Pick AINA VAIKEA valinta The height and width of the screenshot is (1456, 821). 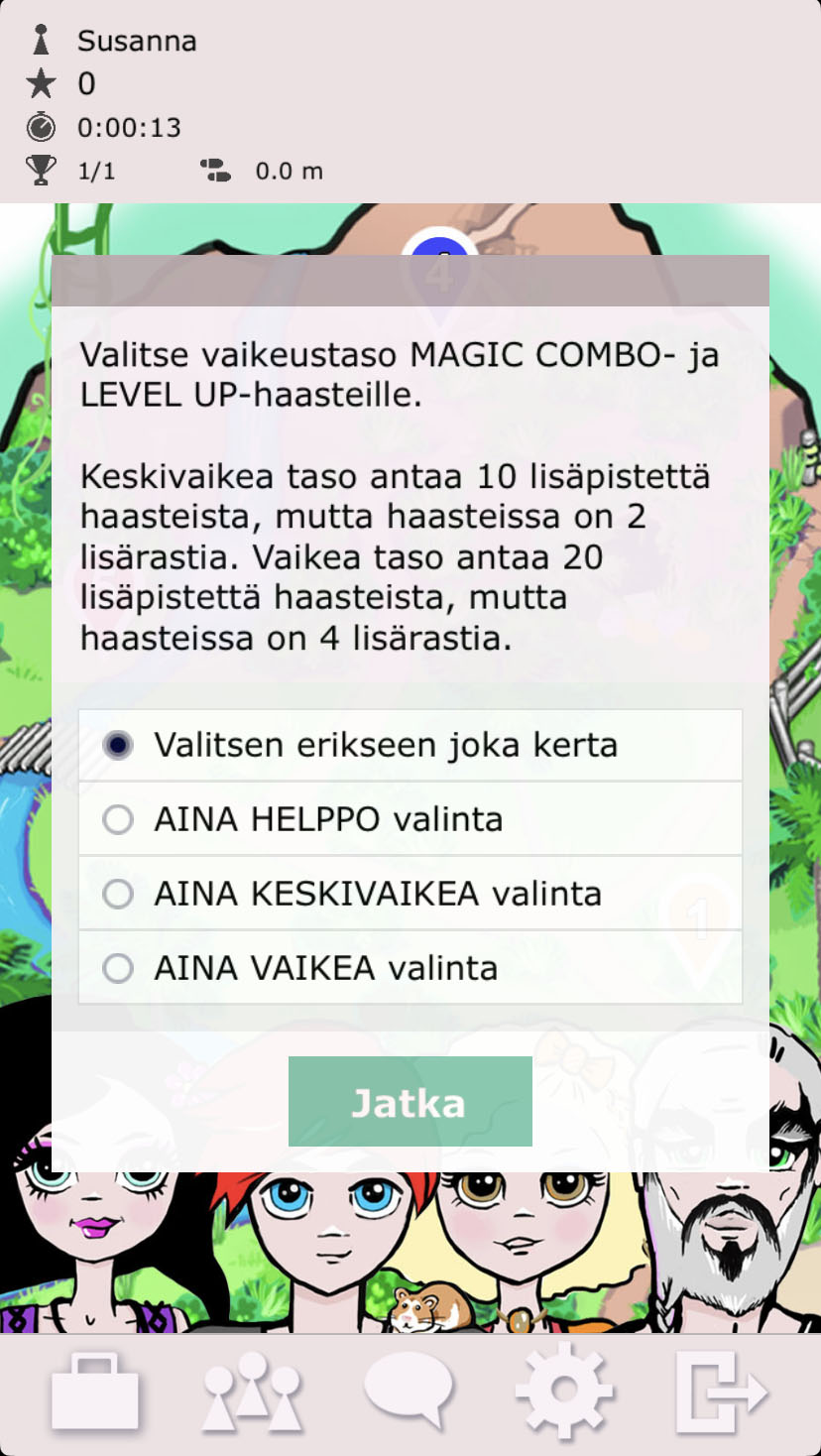tap(119, 968)
